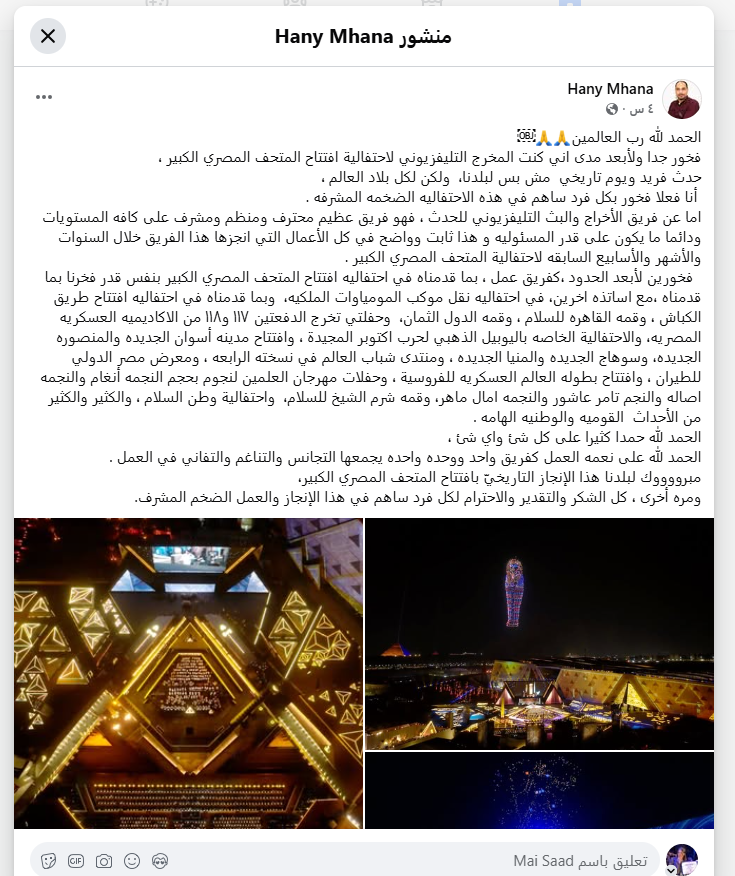Close the post viewer with the X
The image size is (735, 876).
tap(47, 37)
